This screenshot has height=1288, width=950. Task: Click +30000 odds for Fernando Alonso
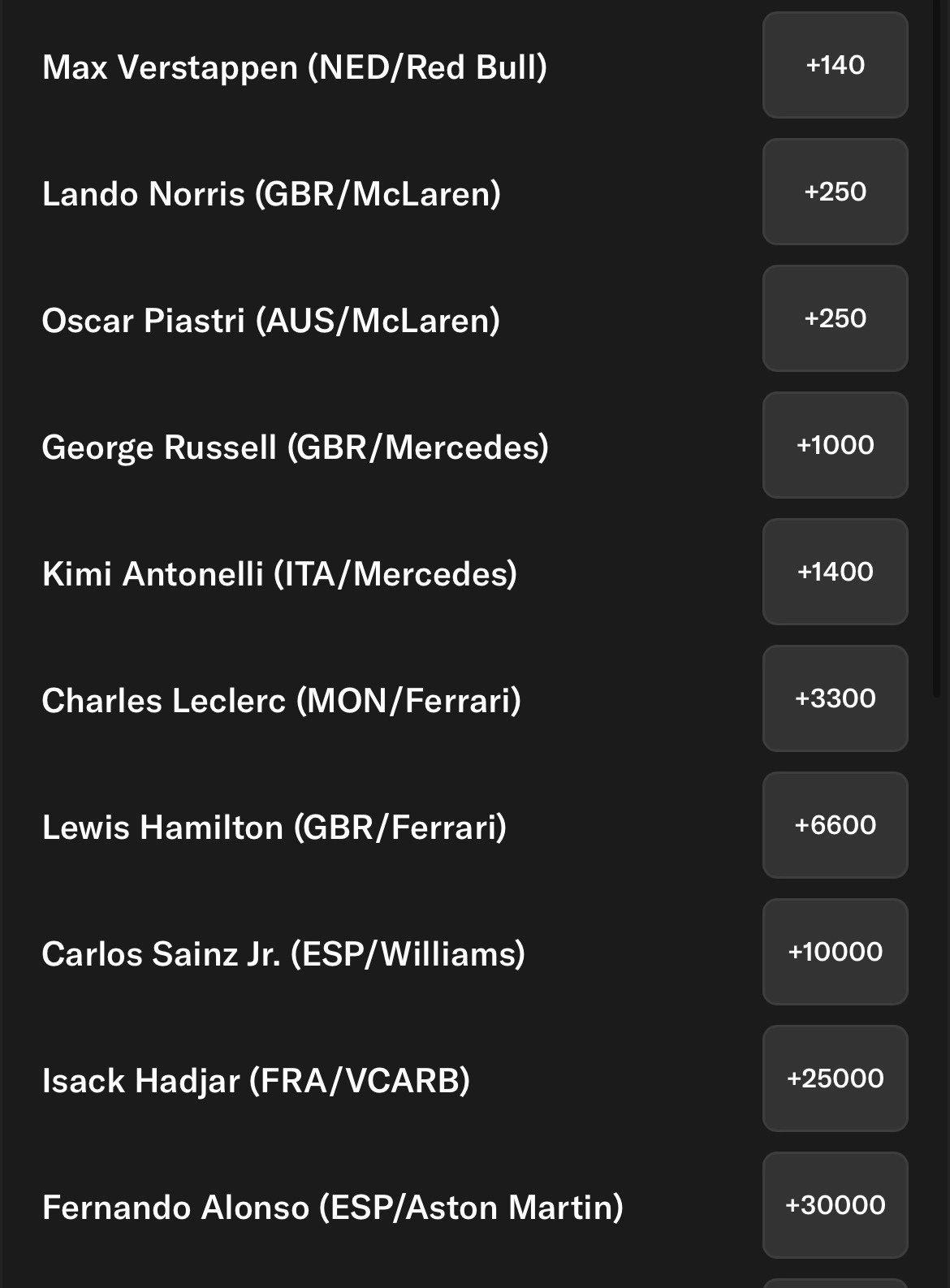[x=835, y=1207]
